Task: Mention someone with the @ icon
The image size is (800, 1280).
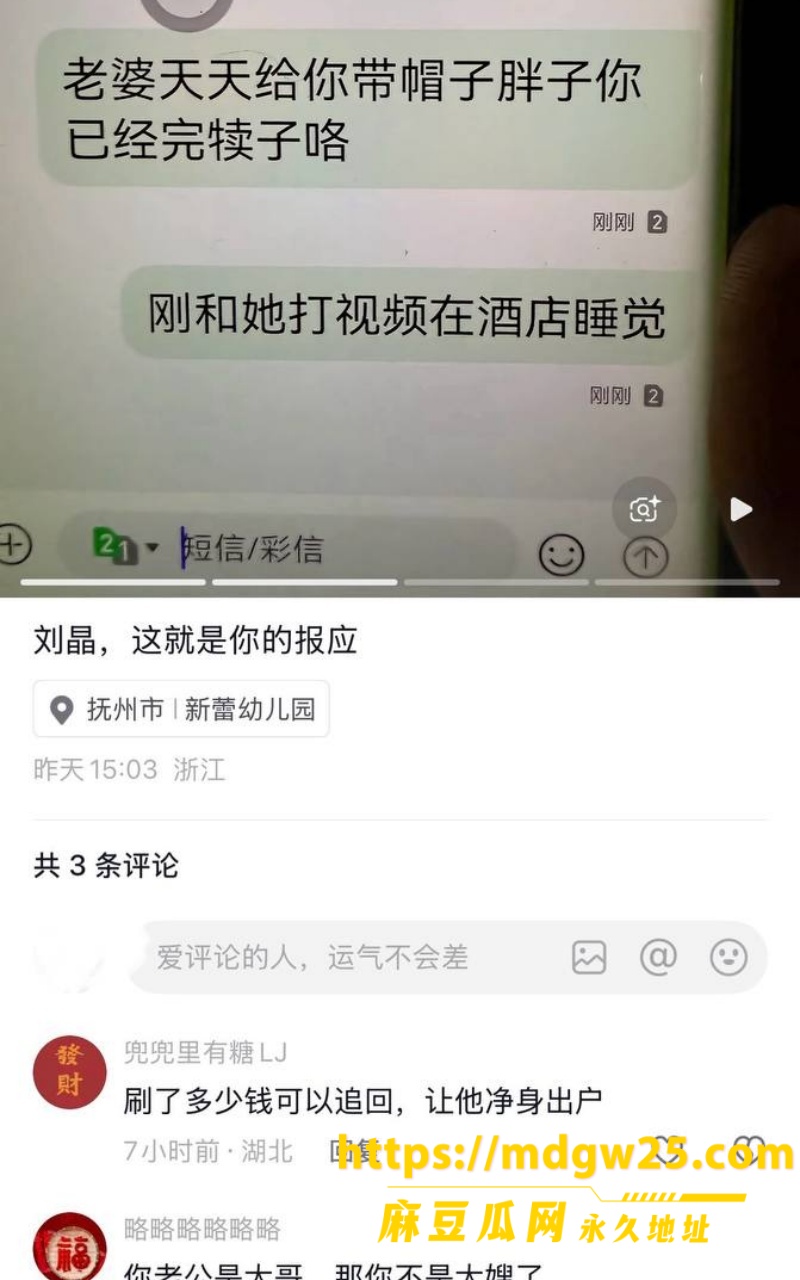Action: click(x=658, y=957)
